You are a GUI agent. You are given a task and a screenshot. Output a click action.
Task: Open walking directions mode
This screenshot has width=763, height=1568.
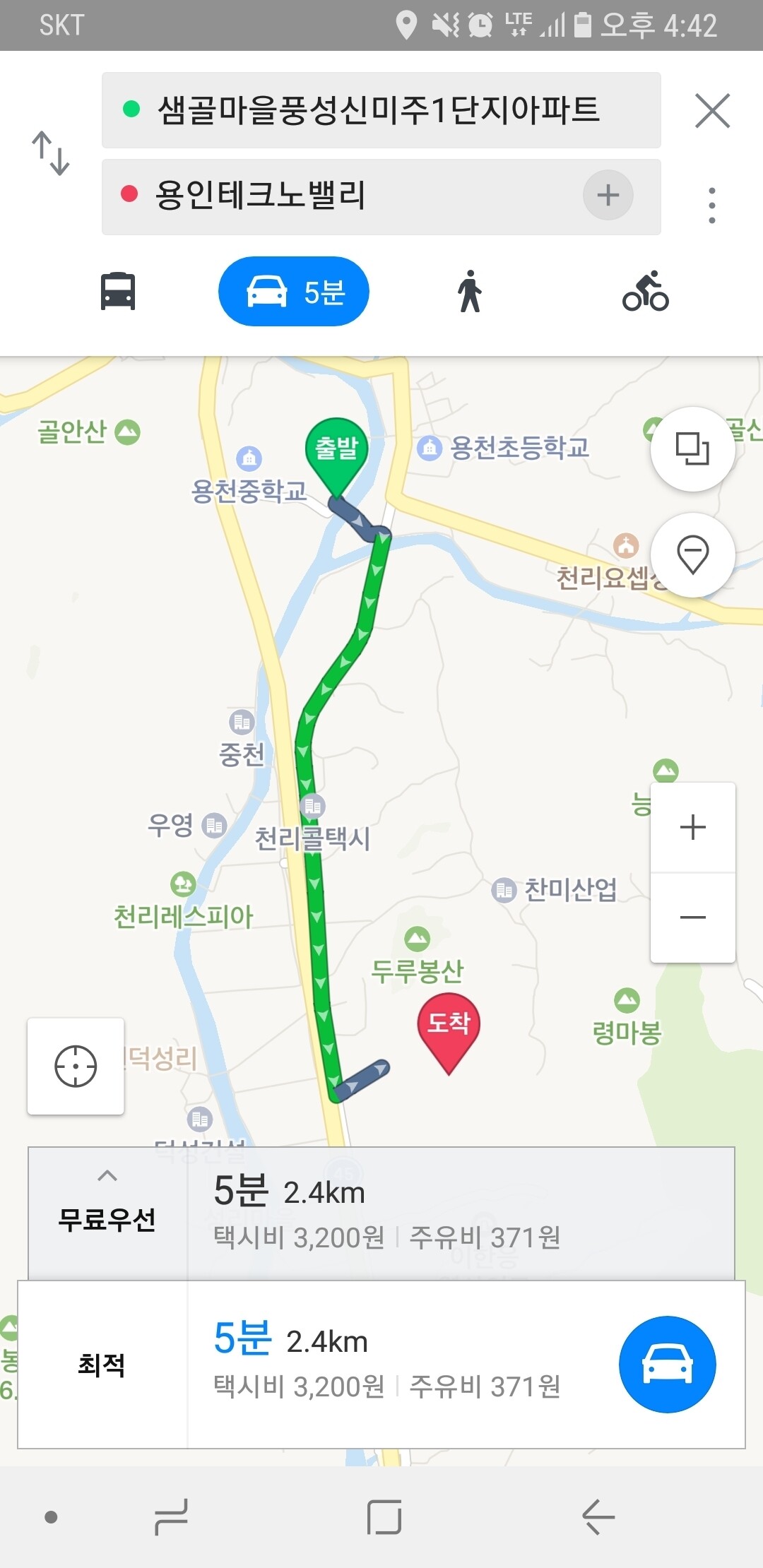click(469, 291)
